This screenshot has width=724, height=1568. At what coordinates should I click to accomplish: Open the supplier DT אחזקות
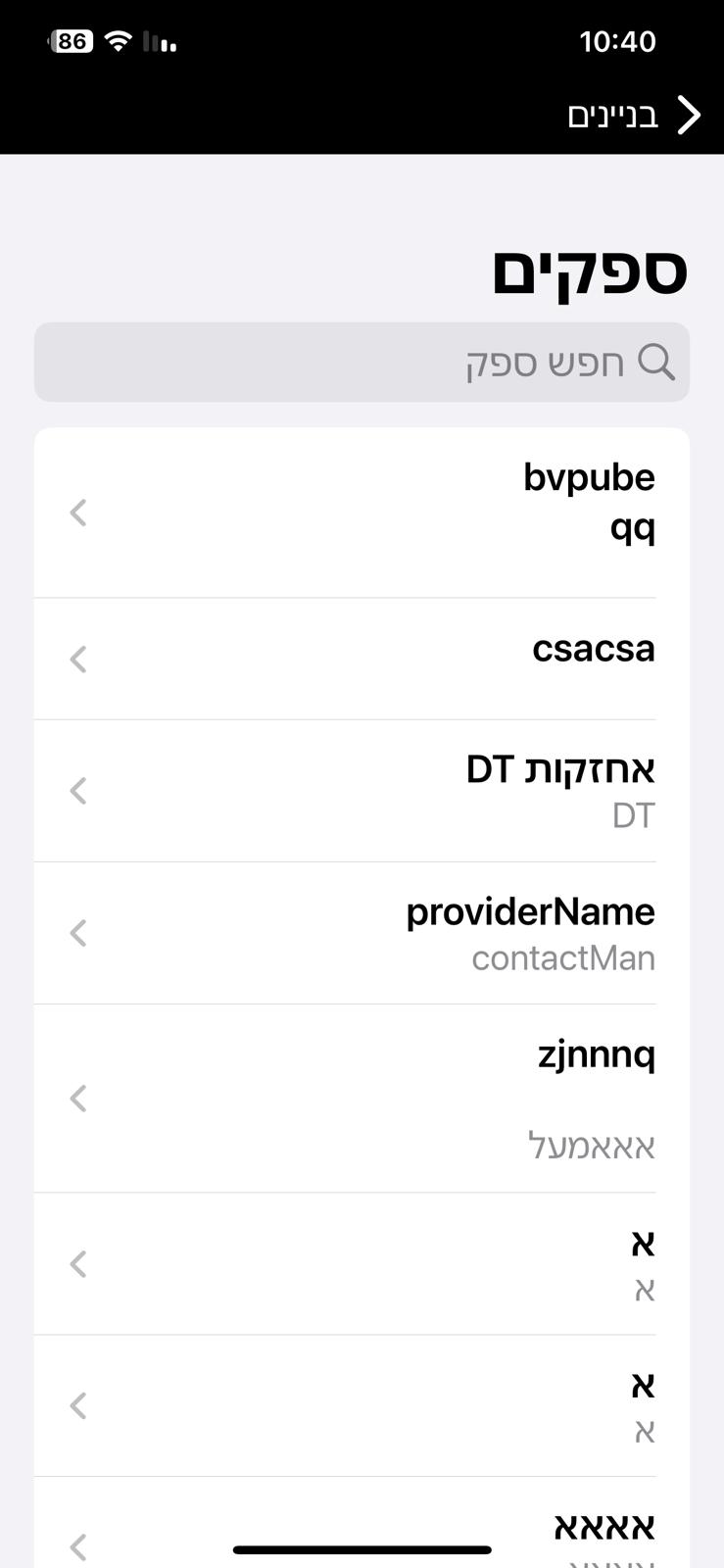pyautogui.click(x=362, y=791)
